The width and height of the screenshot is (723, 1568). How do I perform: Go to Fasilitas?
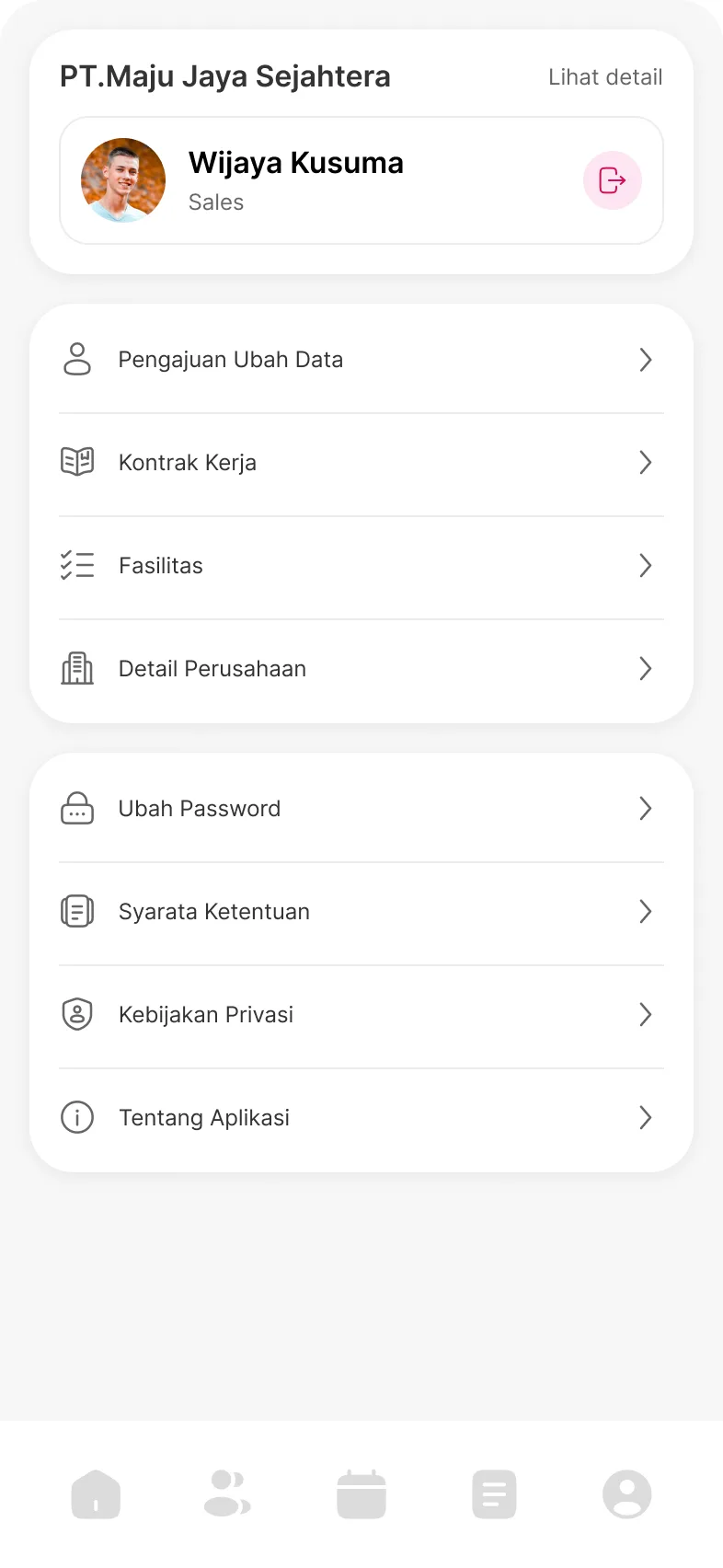[x=361, y=566]
